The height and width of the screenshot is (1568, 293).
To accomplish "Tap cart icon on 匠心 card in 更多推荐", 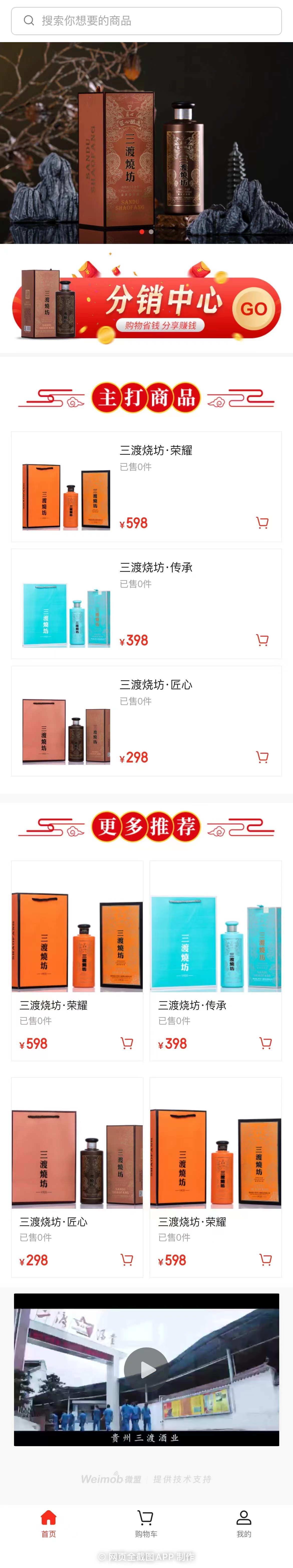I will tap(127, 1260).
